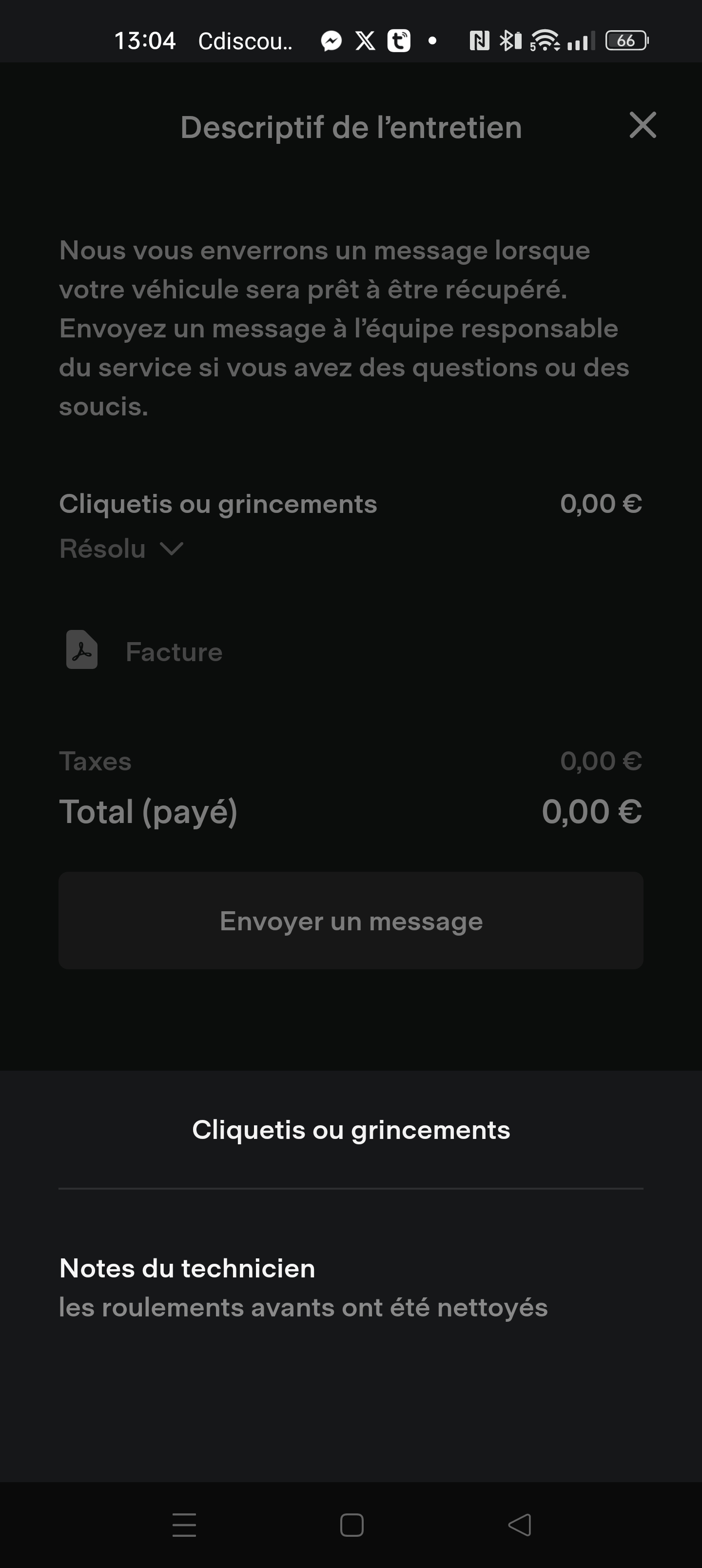Close the Descriptif de l'entretien screen
The image size is (702, 1568).
point(643,125)
